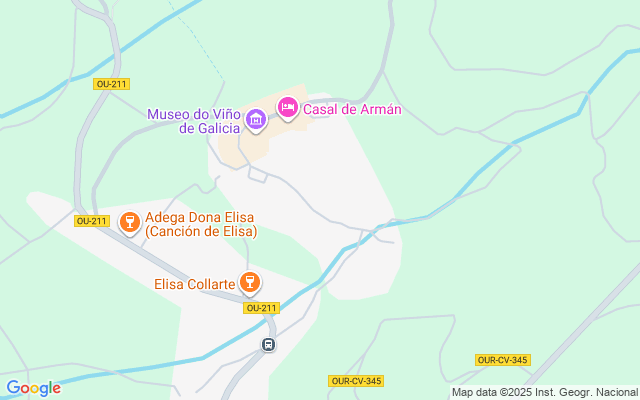Select the Museo do Viño de Galicia pin
This screenshot has height=400, width=640.
coord(256,121)
